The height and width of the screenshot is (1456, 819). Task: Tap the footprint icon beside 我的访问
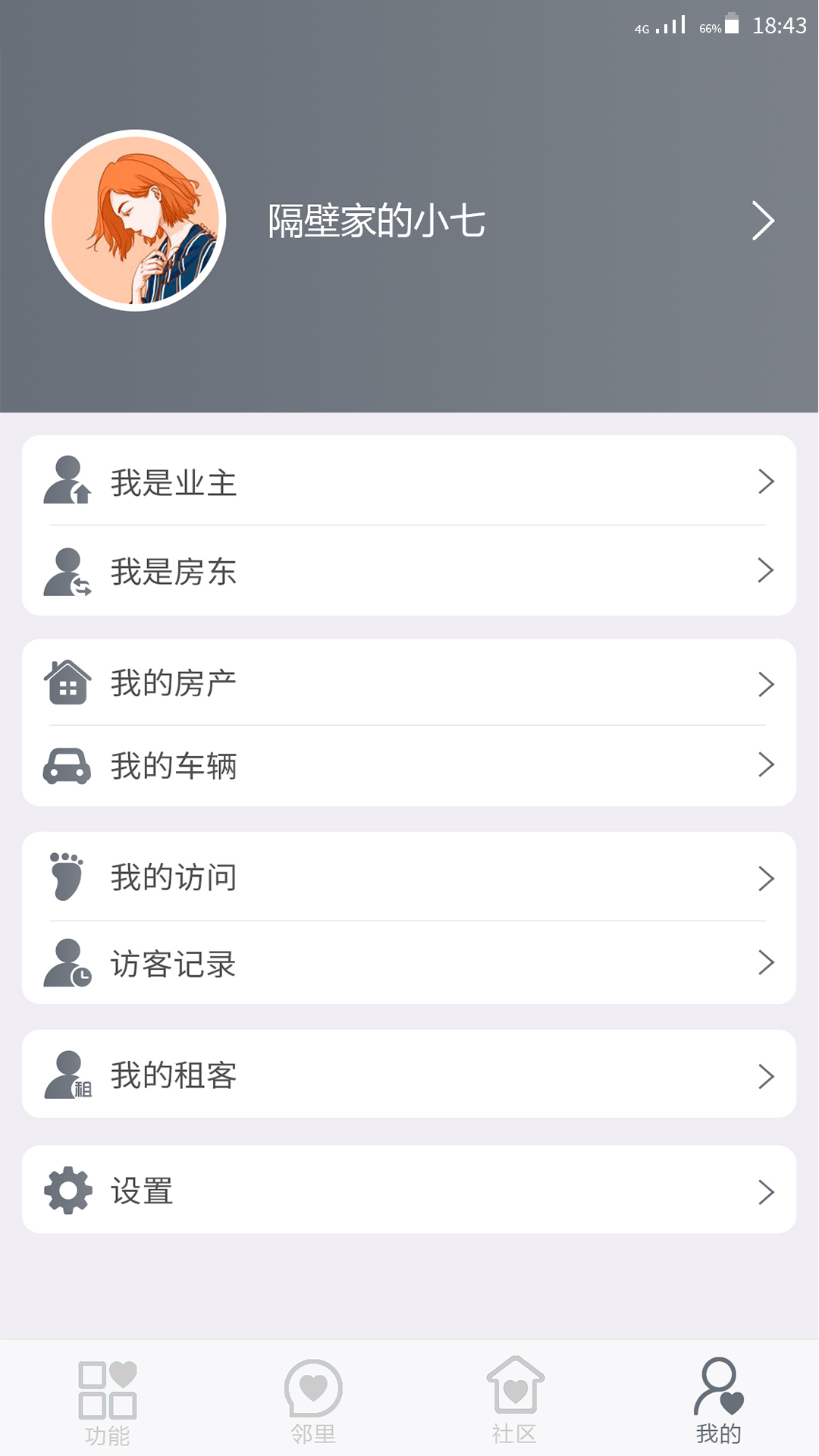67,877
